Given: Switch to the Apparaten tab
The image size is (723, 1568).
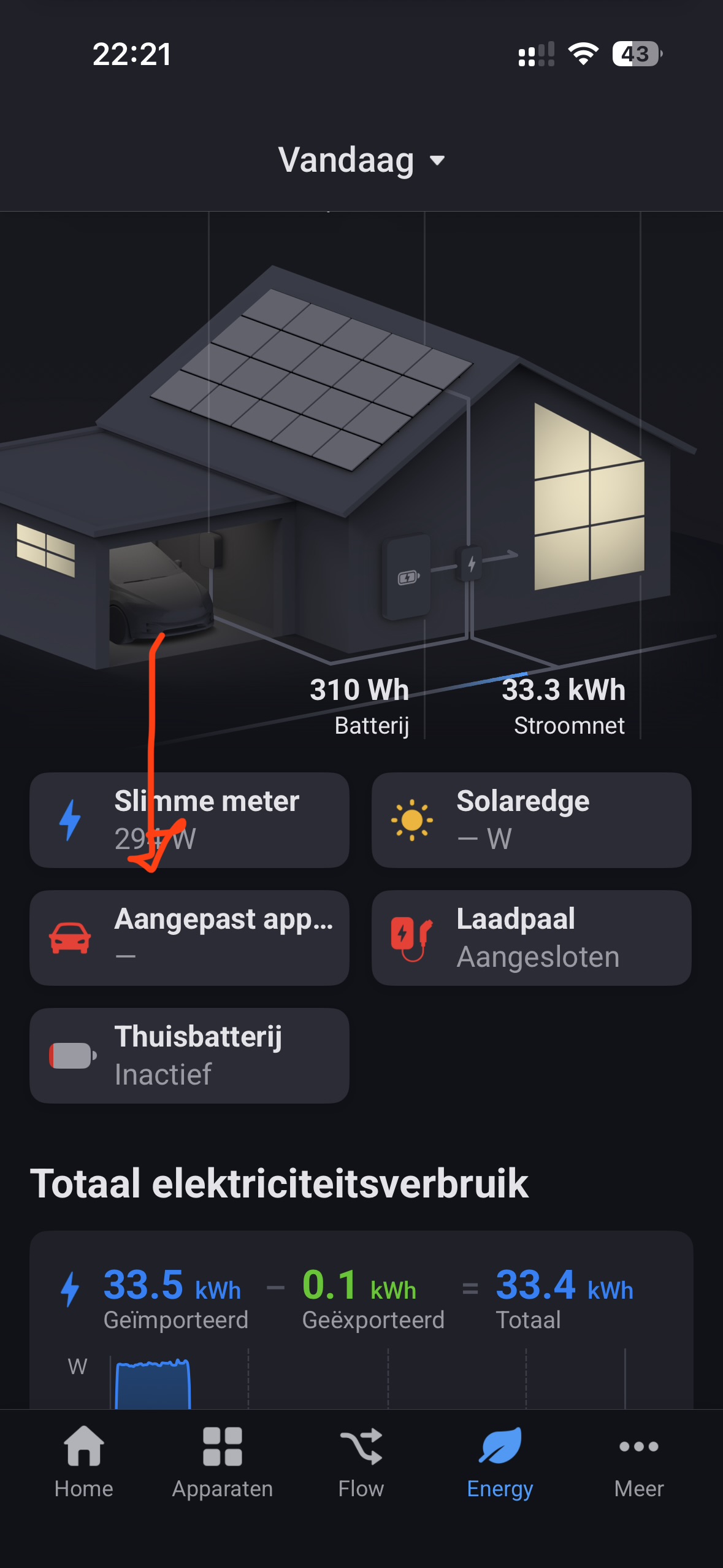Looking at the screenshot, I should point(222,1462).
